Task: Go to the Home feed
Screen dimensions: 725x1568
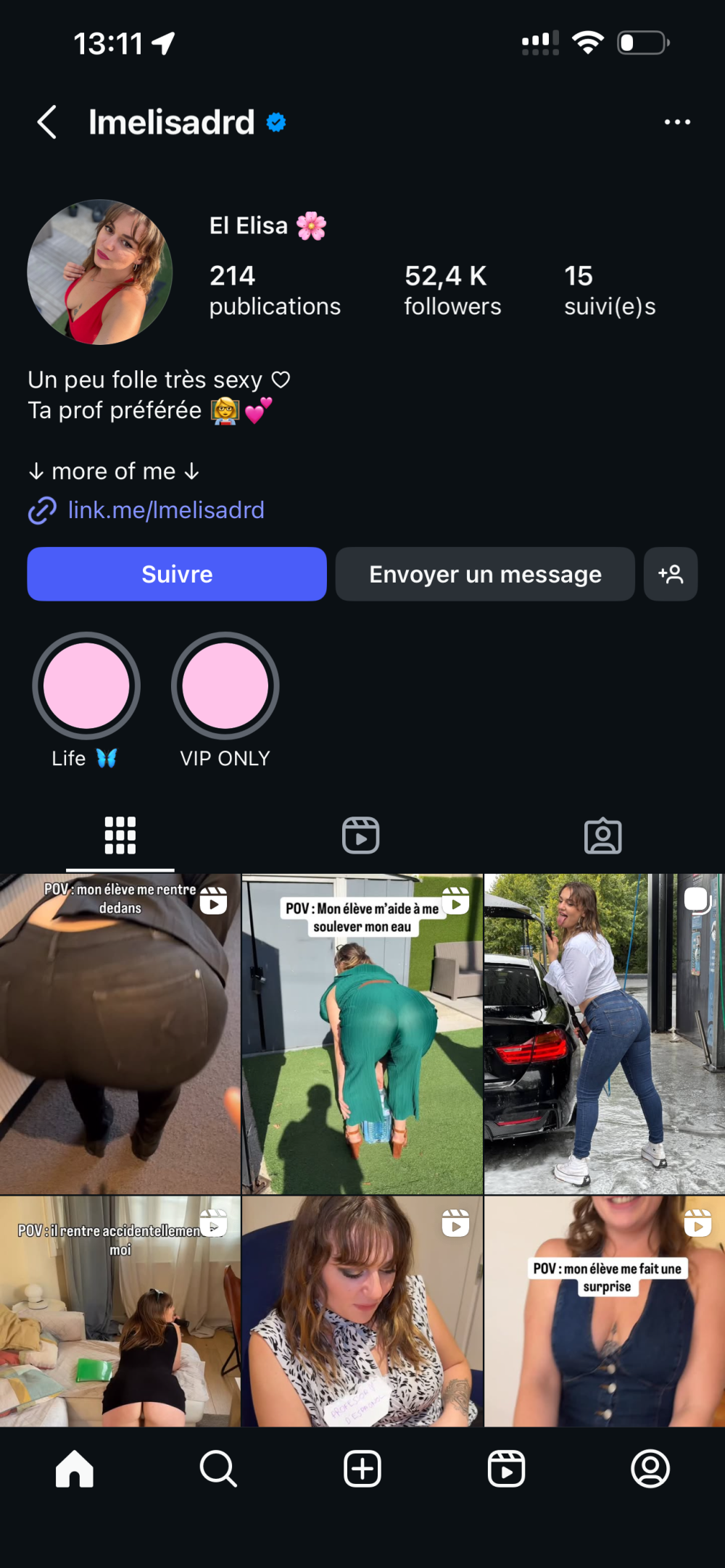Action: tap(75, 1469)
